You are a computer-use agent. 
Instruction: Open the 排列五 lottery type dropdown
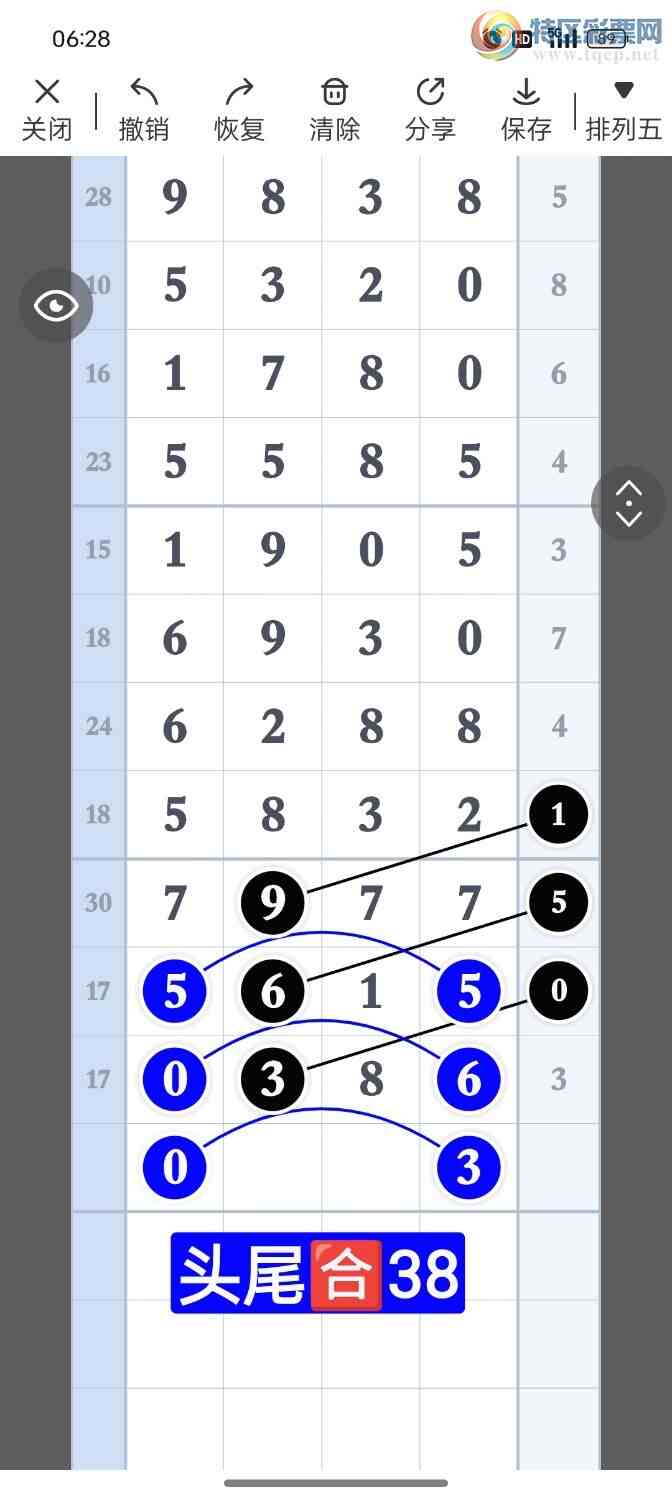pyautogui.click(x=623, y=110)
